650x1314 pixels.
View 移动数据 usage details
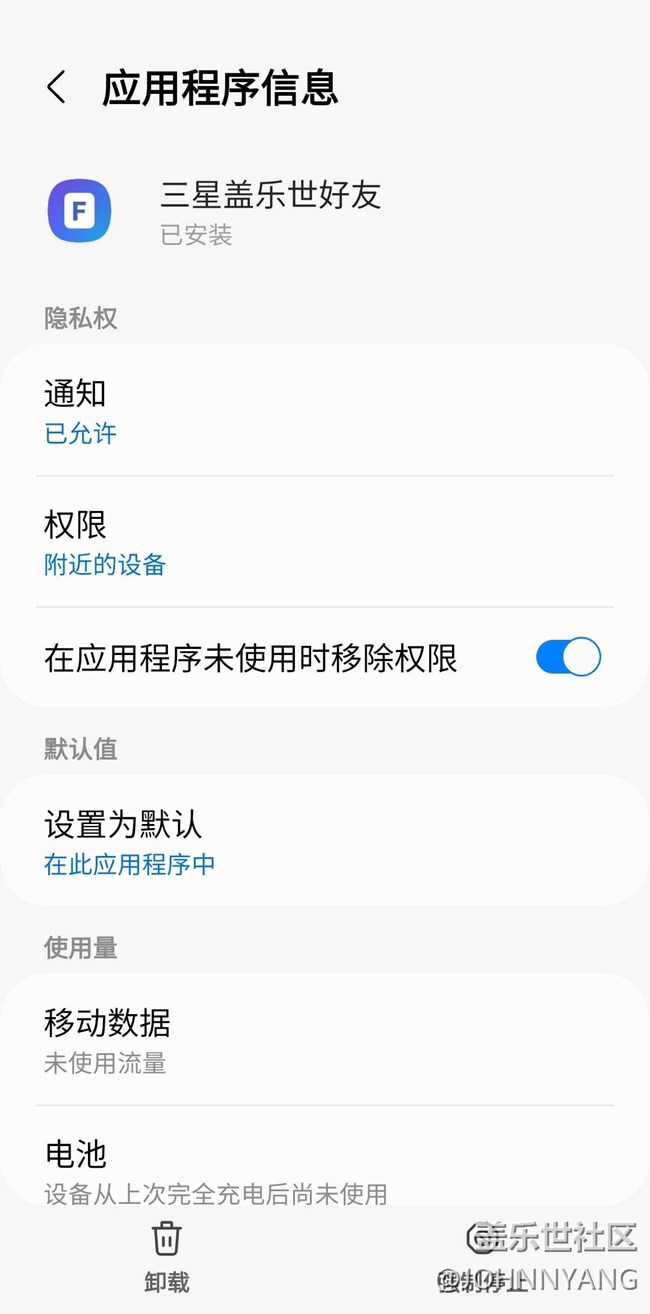coord(324,1040)
